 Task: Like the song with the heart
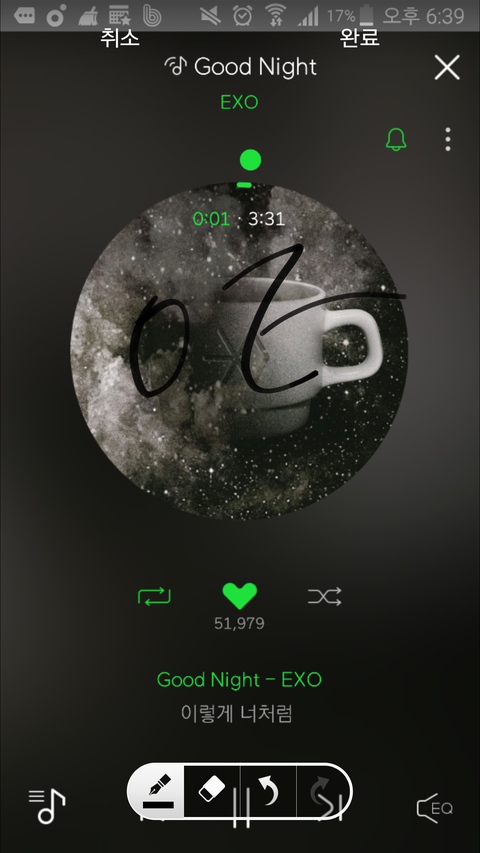[239, 596]
